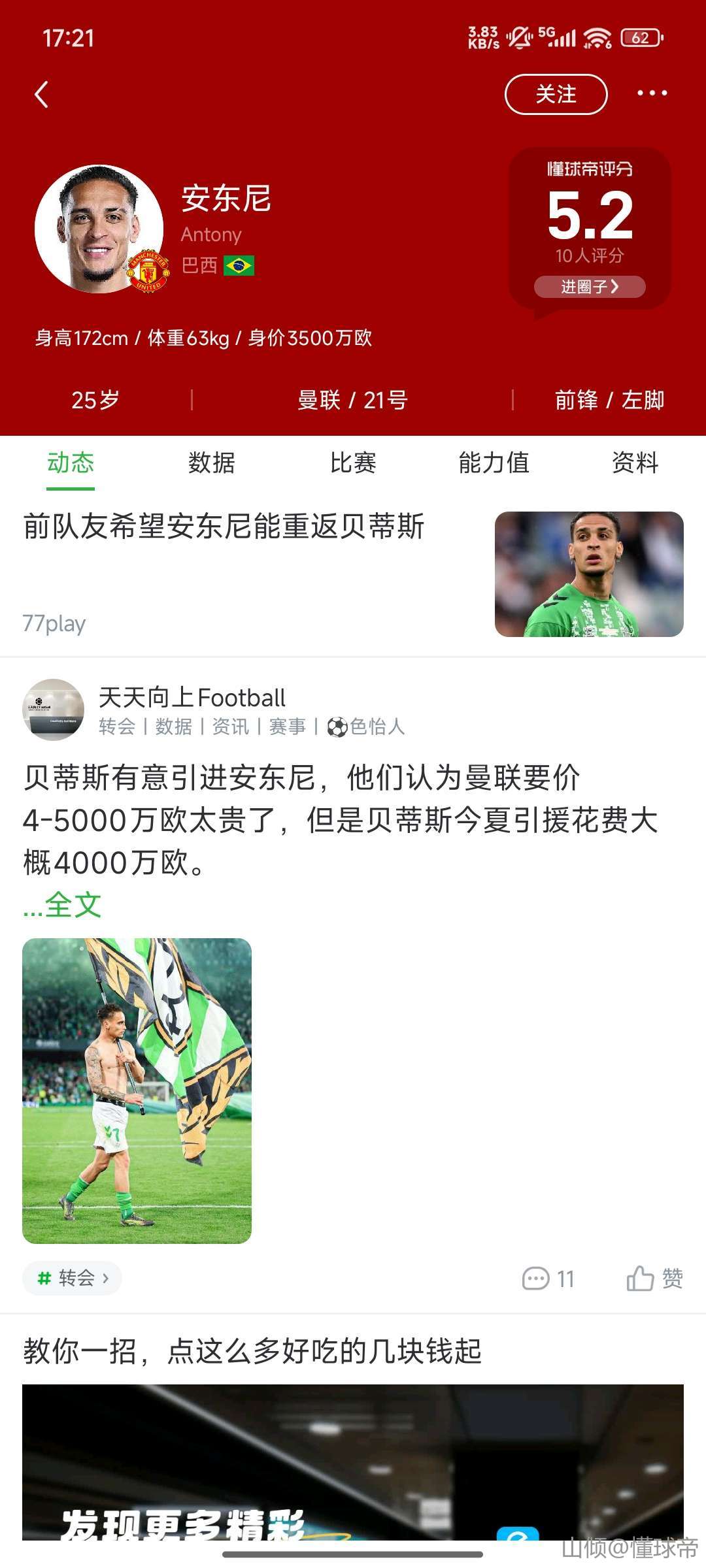Go back using the top-left arrow

(x=42, y=95)
